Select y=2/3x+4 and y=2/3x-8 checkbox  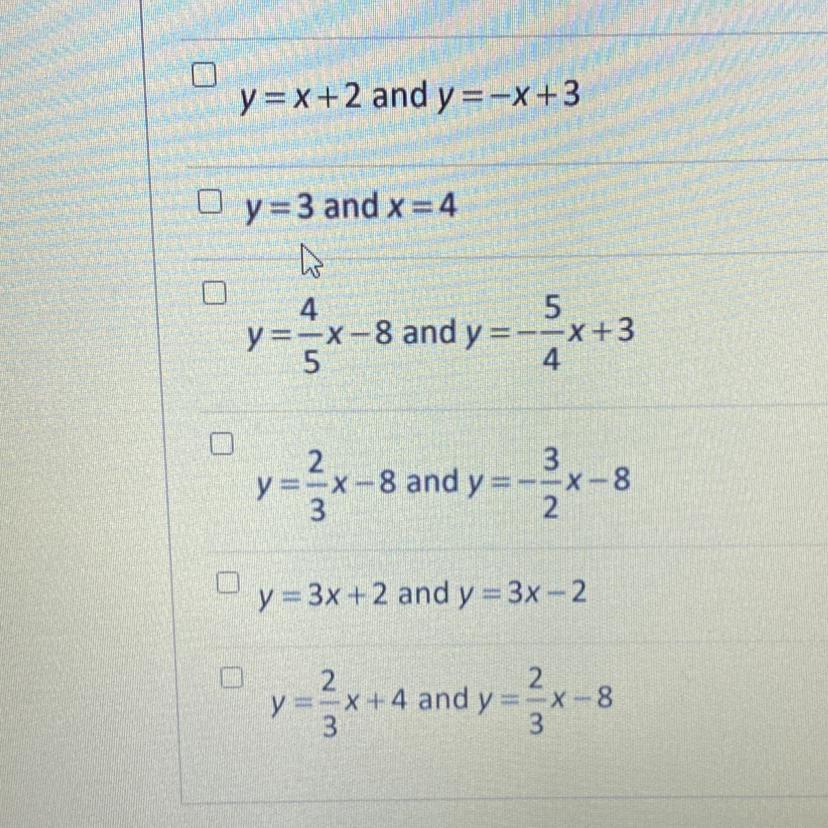point(233,678)
